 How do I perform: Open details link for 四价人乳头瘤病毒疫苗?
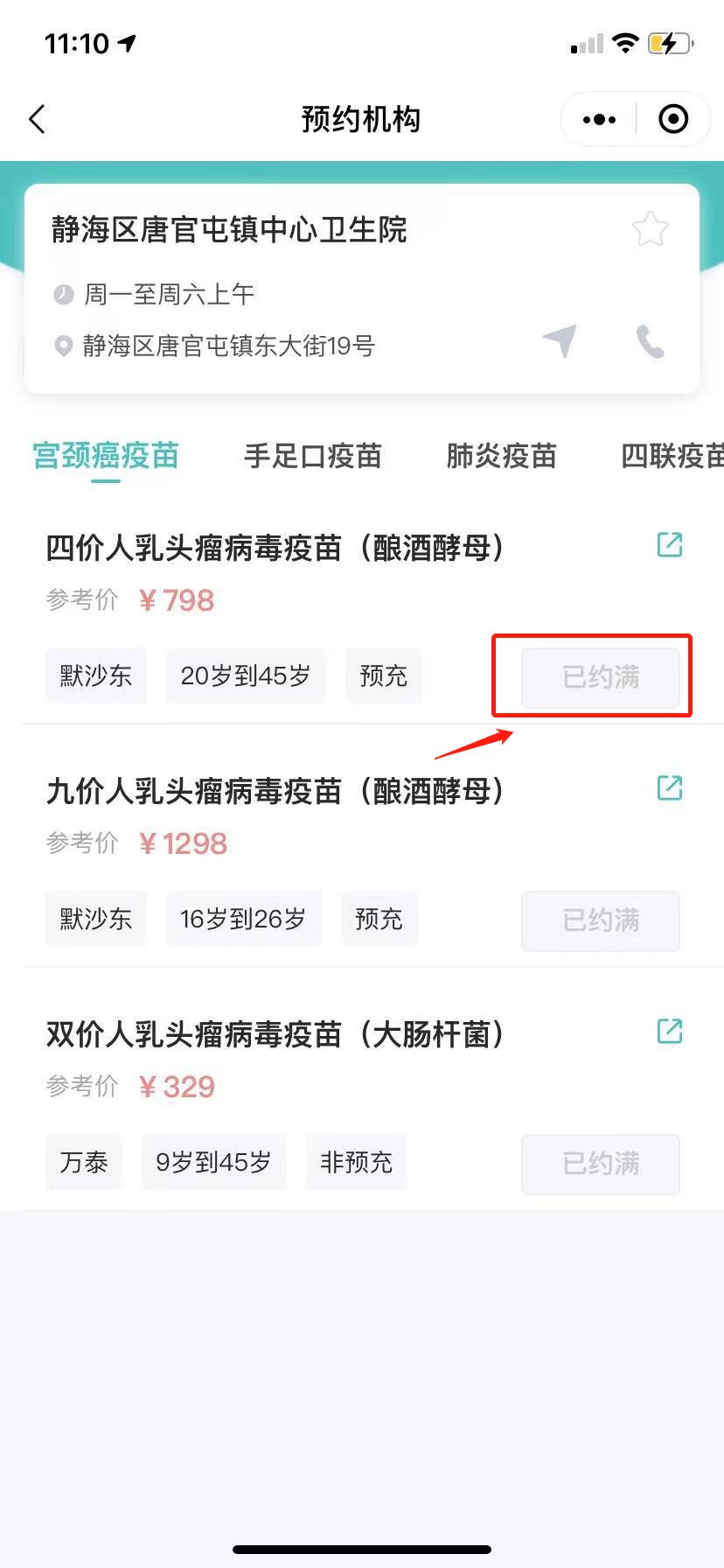coord(670,545)
